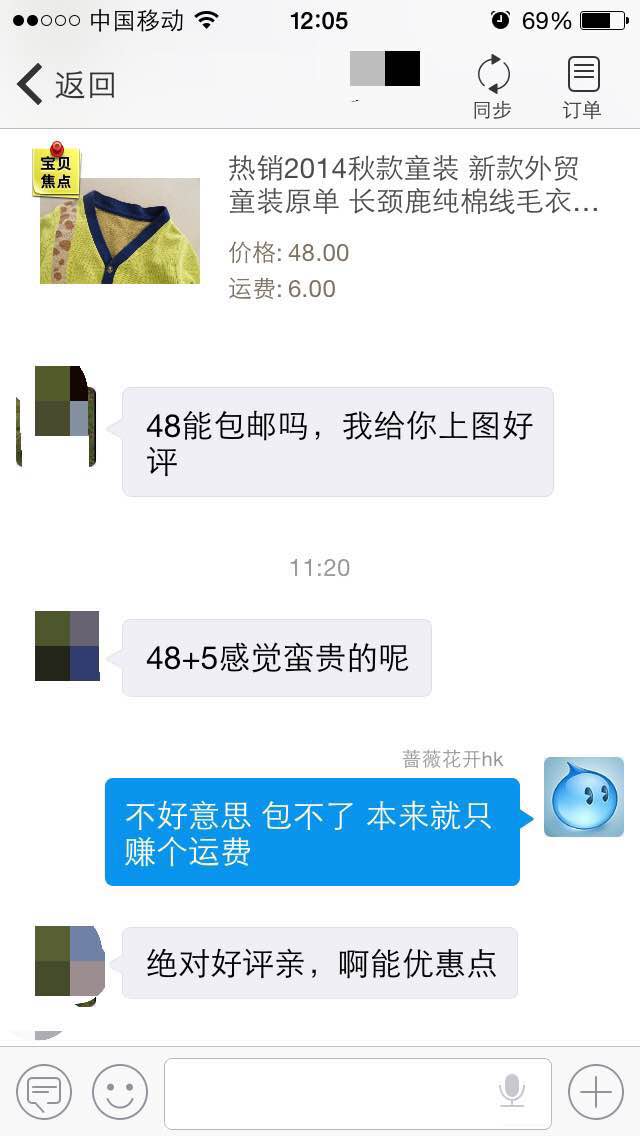Tap the 同步 sync icon
The height and width of the screenshot is (1136, 640).
(x=493, y=86)
